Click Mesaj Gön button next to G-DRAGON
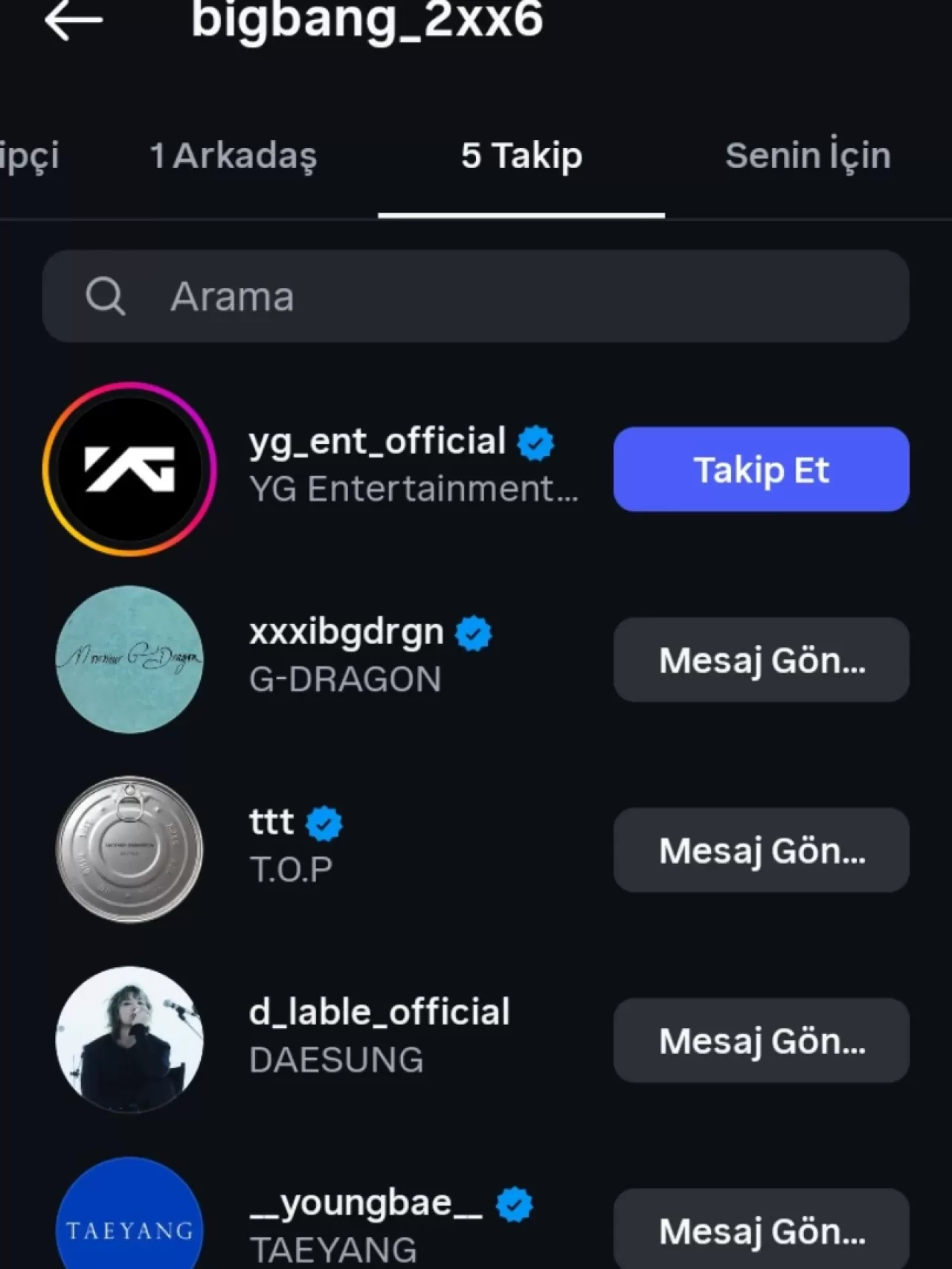Viewport: 952px width, 1269px height. (x=760, y=660)
